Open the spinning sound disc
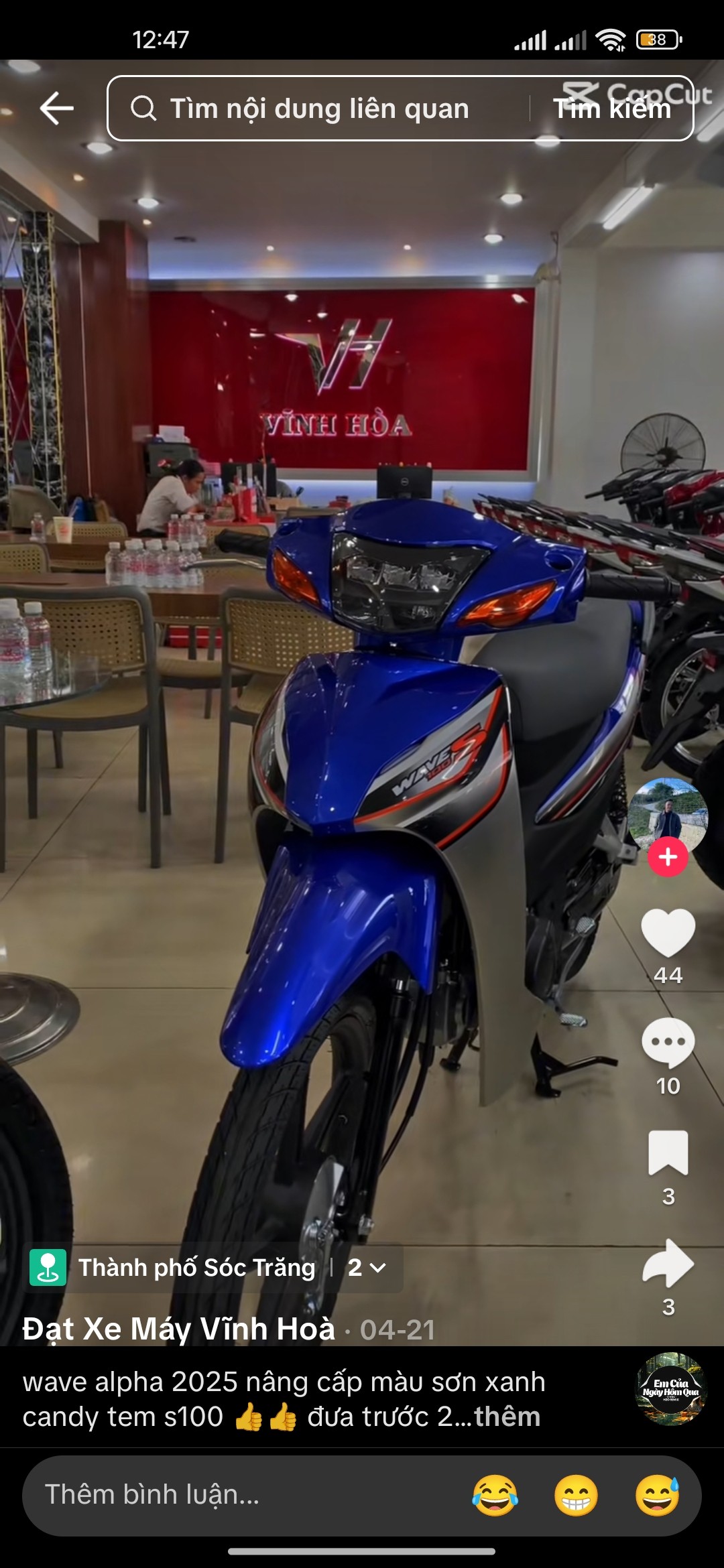Viewport: 724px width, 1568px height. click(x=670, y=1388)
